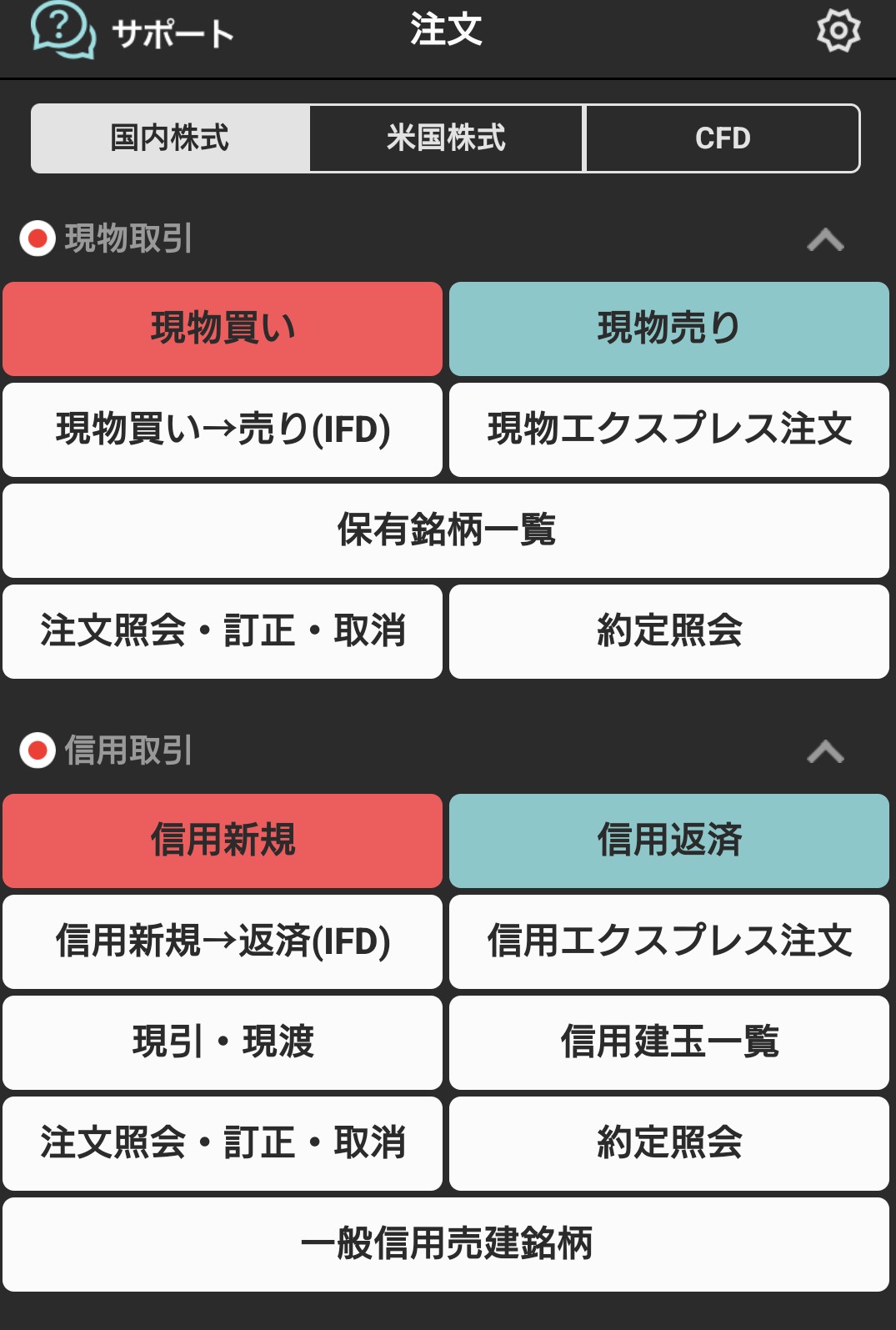Switch to the CFD tab
The width and height of the screenshot is (896, 1330).
[723, 138]
